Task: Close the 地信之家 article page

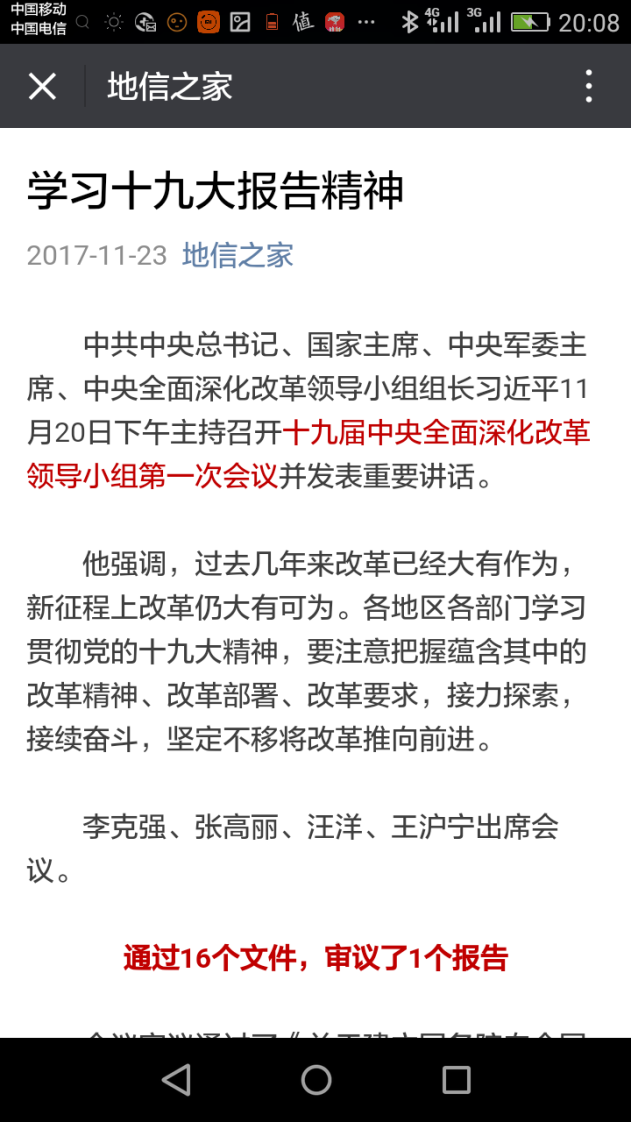Action: coord(42,87)
